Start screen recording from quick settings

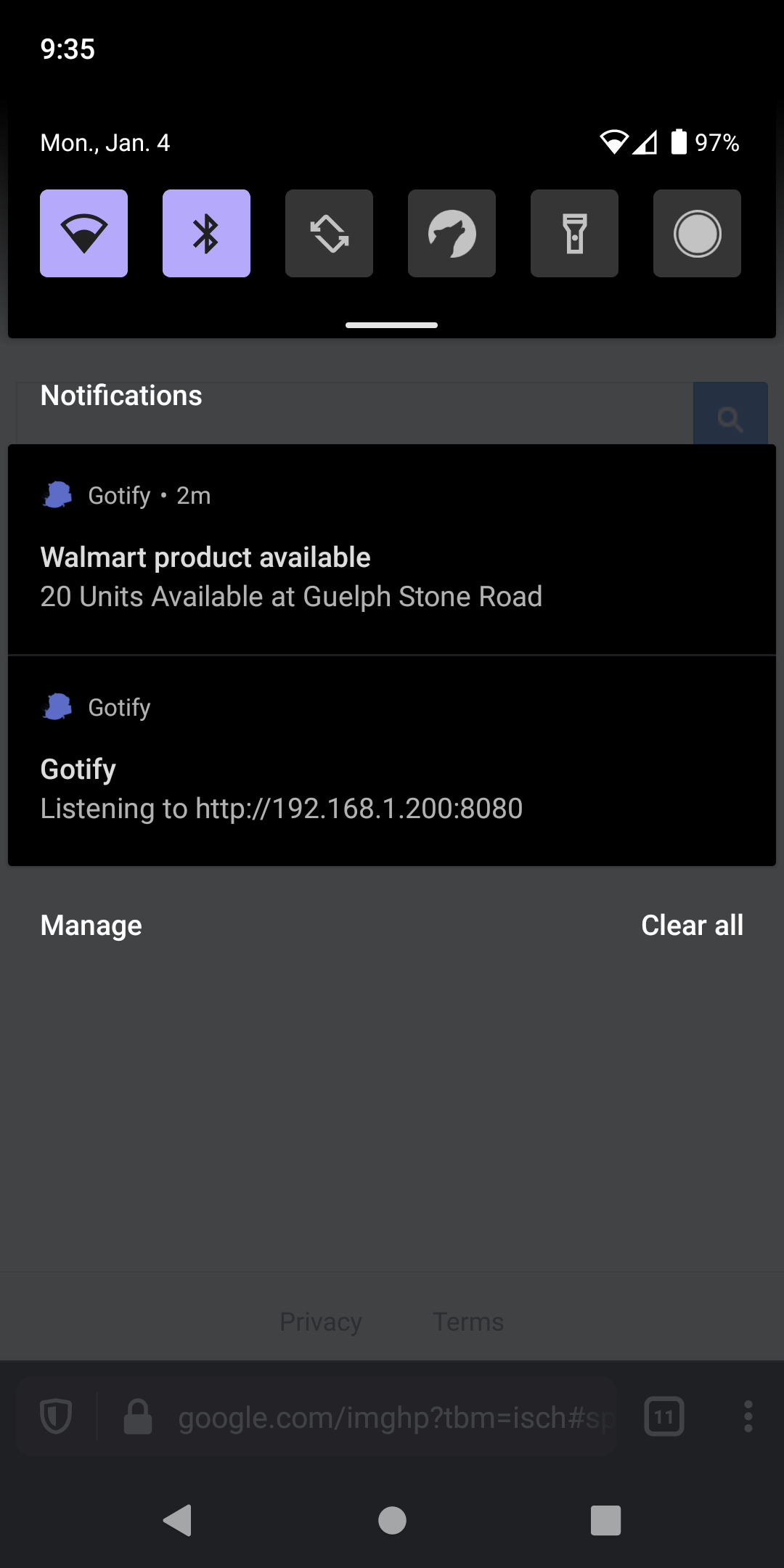tap(696, 233)
